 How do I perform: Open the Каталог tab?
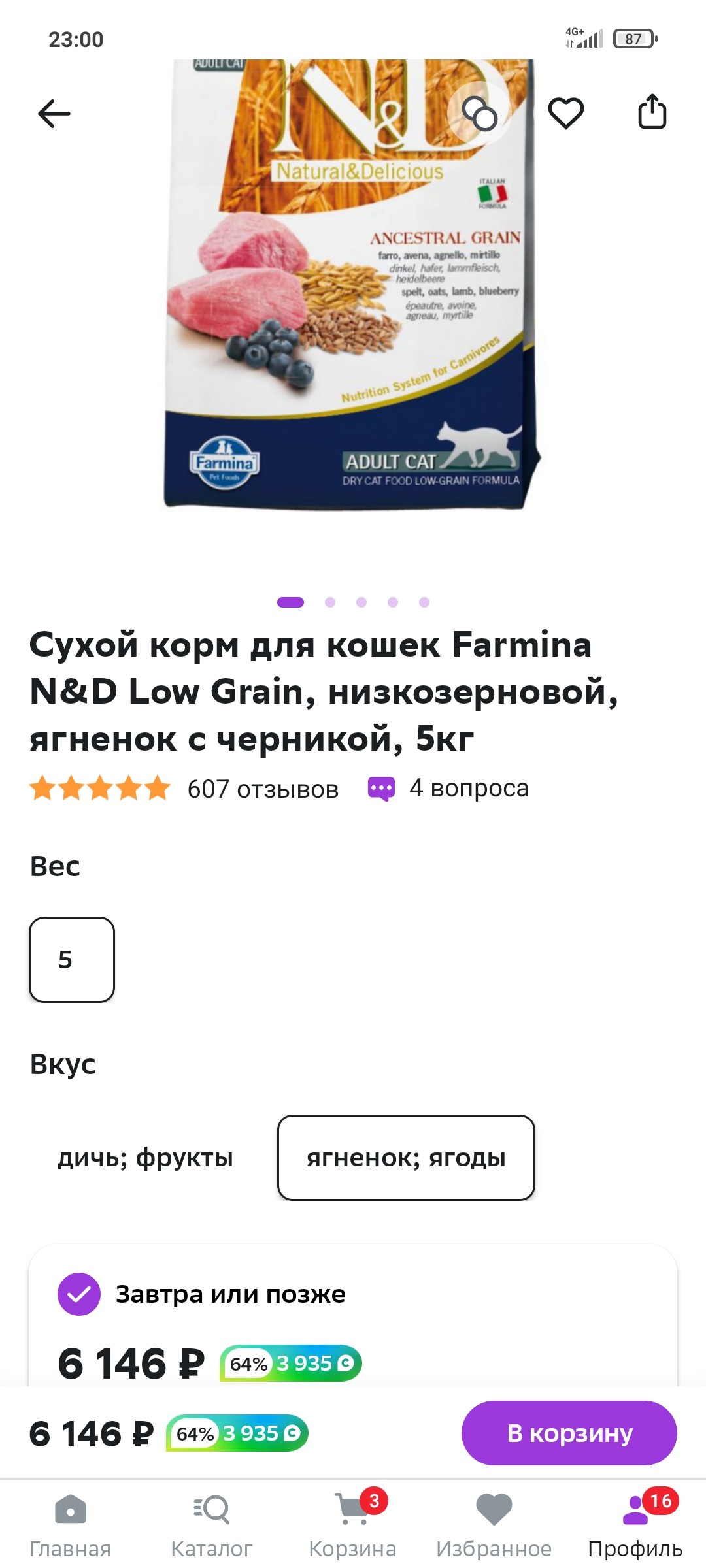(x=211, y=1525)
